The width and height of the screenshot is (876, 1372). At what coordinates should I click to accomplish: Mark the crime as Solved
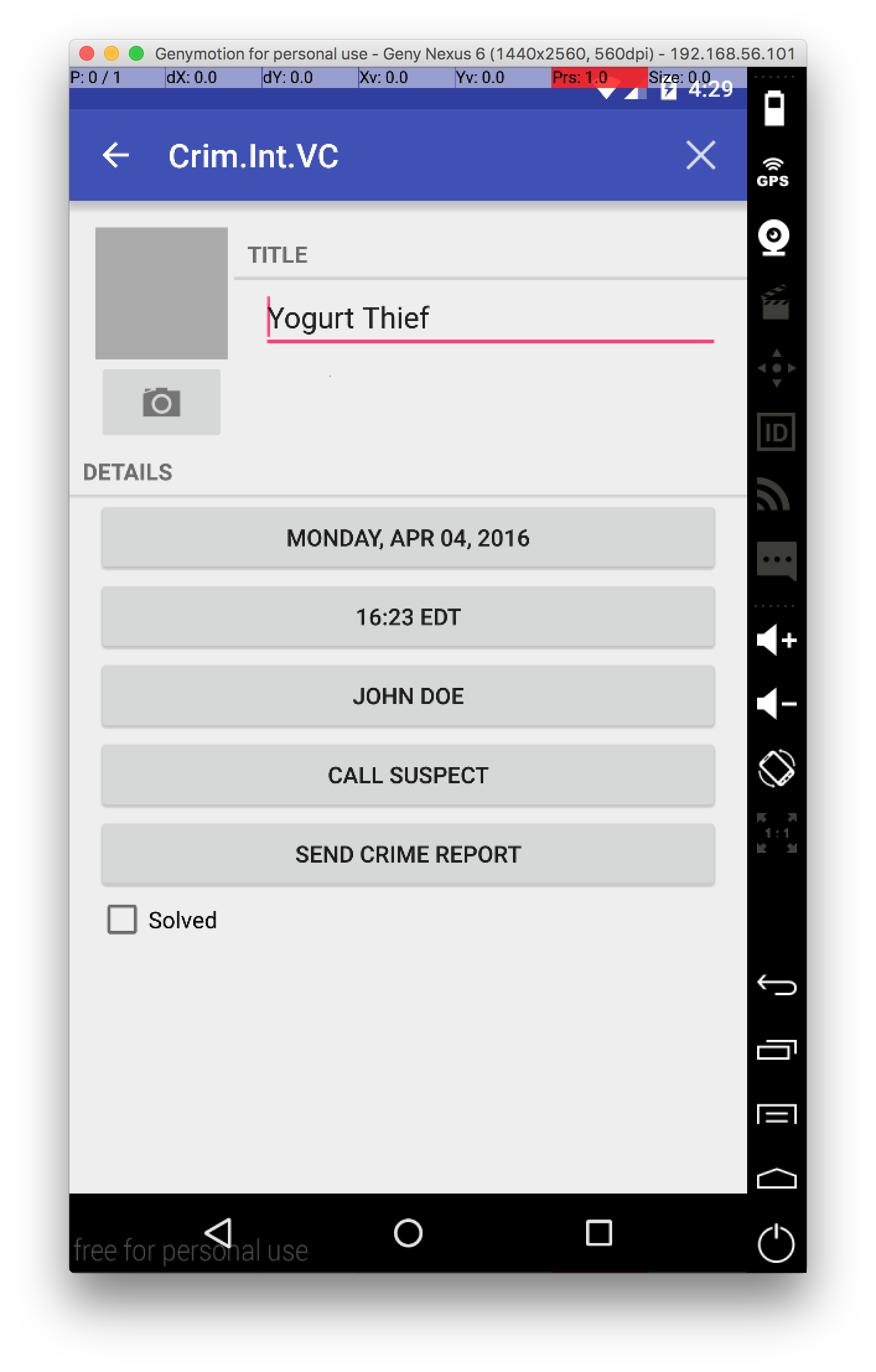pos(123,920)
